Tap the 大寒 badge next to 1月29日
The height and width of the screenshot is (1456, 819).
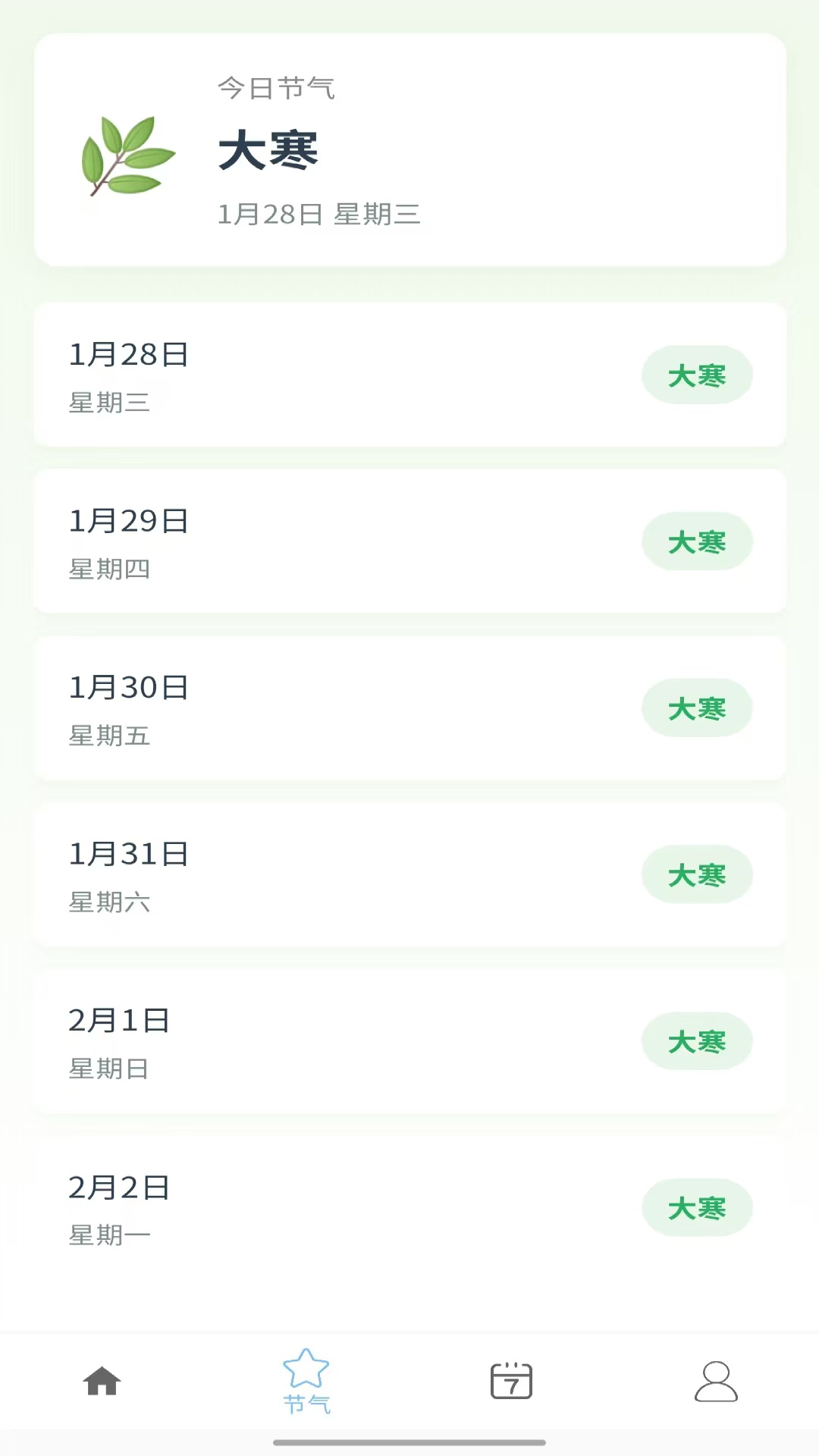[x=697, y=541]
